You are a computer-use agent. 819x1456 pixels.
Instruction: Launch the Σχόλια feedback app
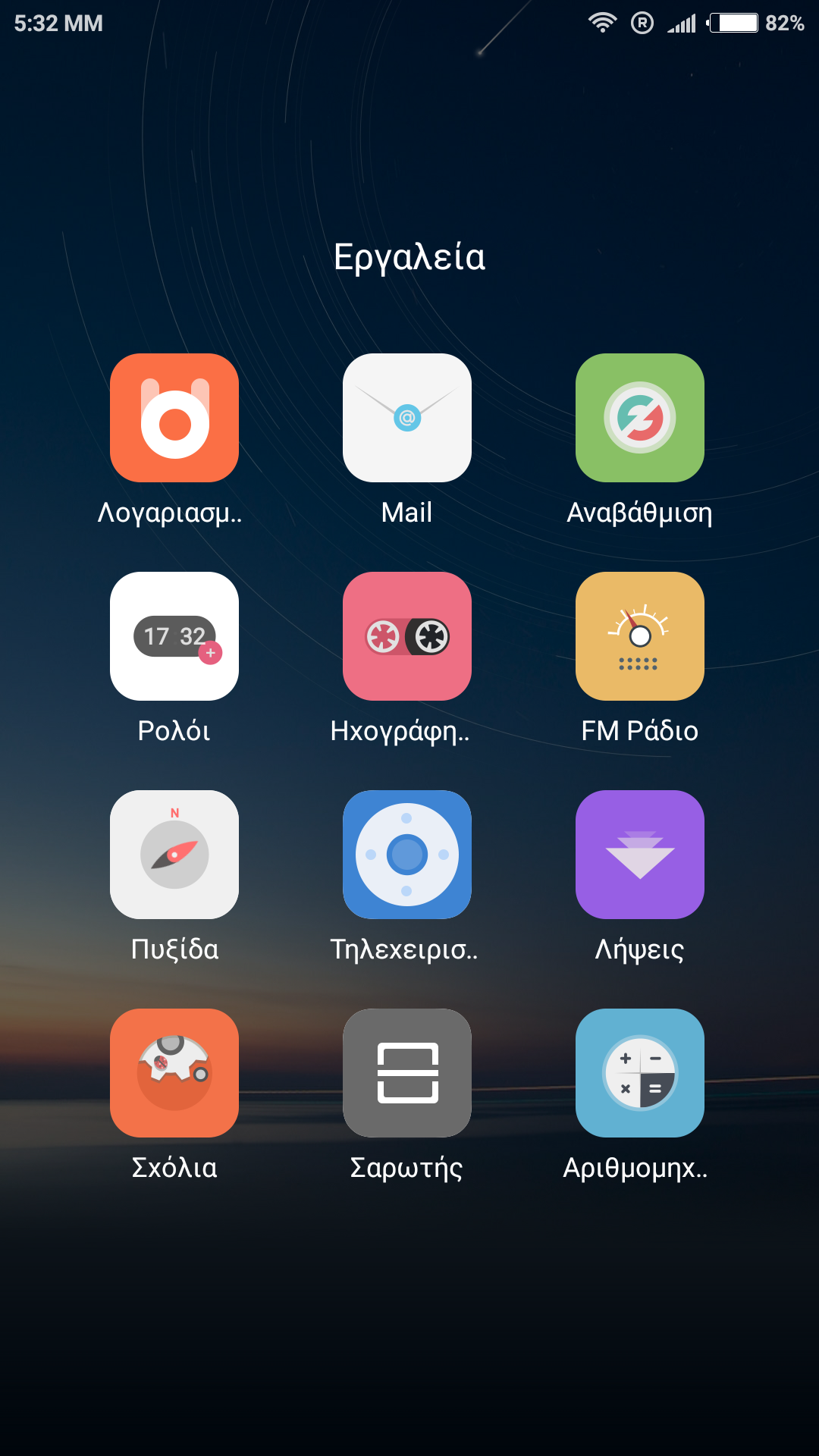(x=174, y=1073)
